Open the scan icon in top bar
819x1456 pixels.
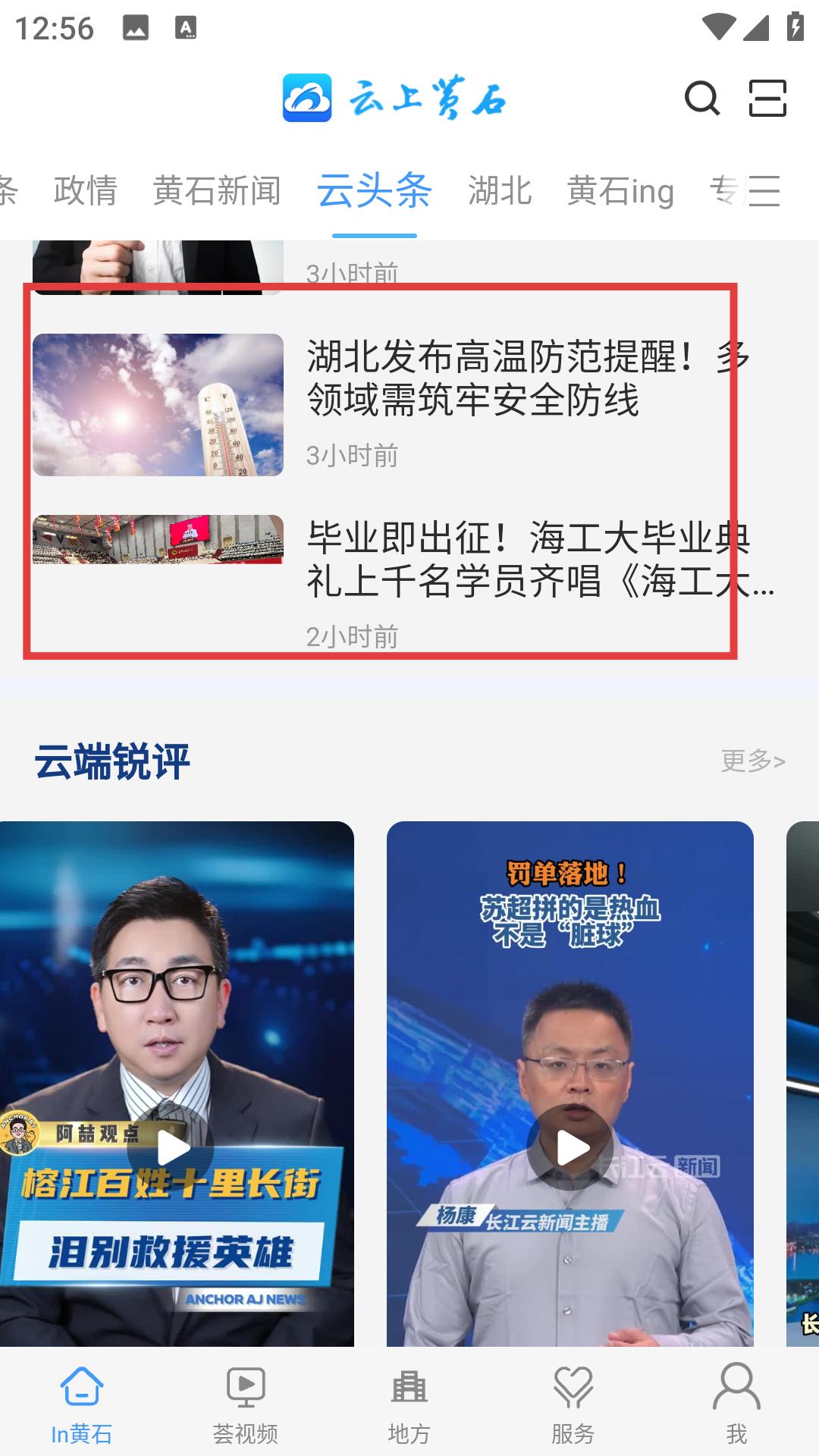click(x=767, y=98)
